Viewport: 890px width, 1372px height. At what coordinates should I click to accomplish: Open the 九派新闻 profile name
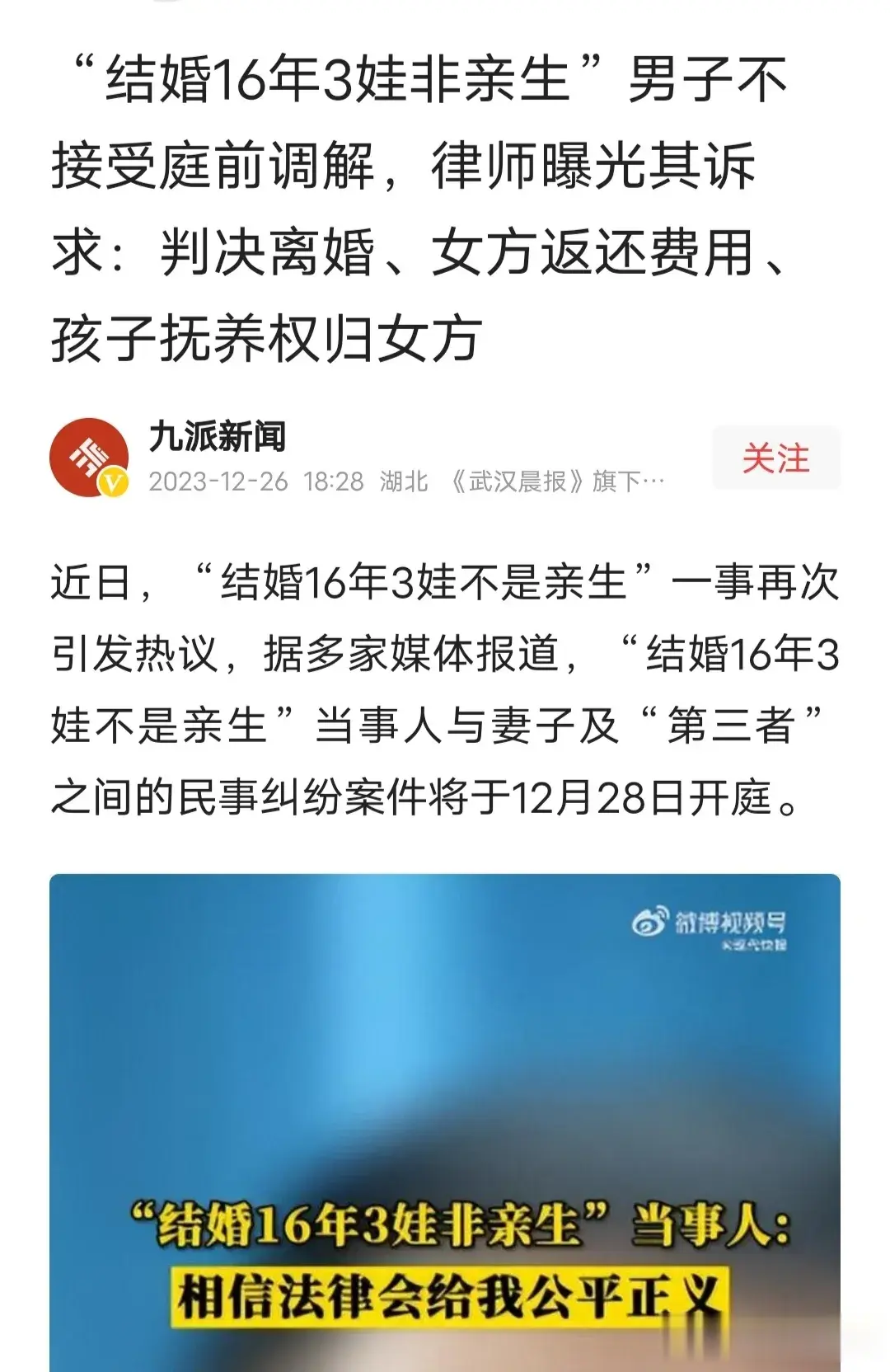(x=218, y=435)
